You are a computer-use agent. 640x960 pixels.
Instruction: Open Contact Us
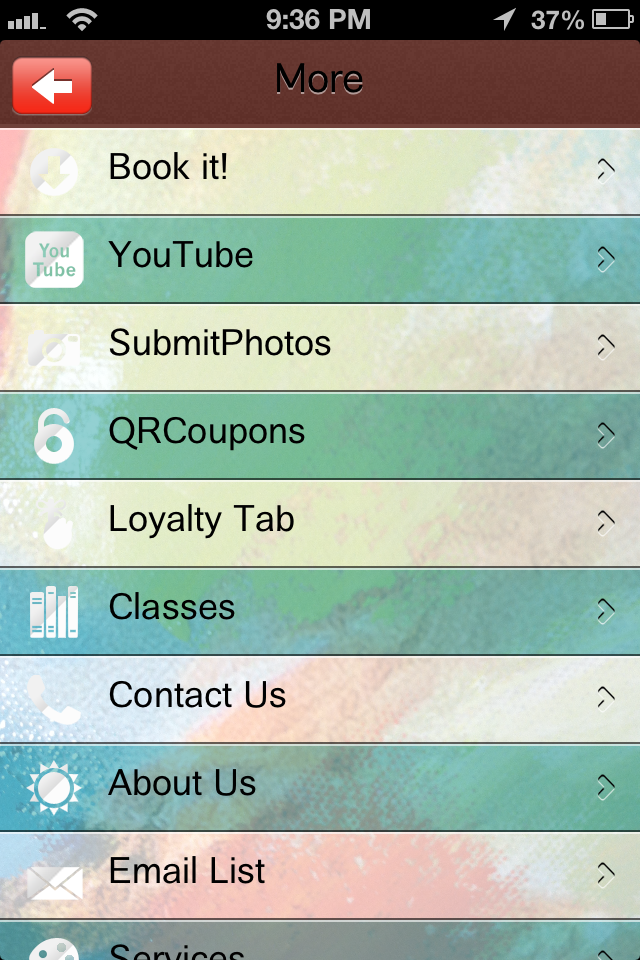(x=320, y=698)
